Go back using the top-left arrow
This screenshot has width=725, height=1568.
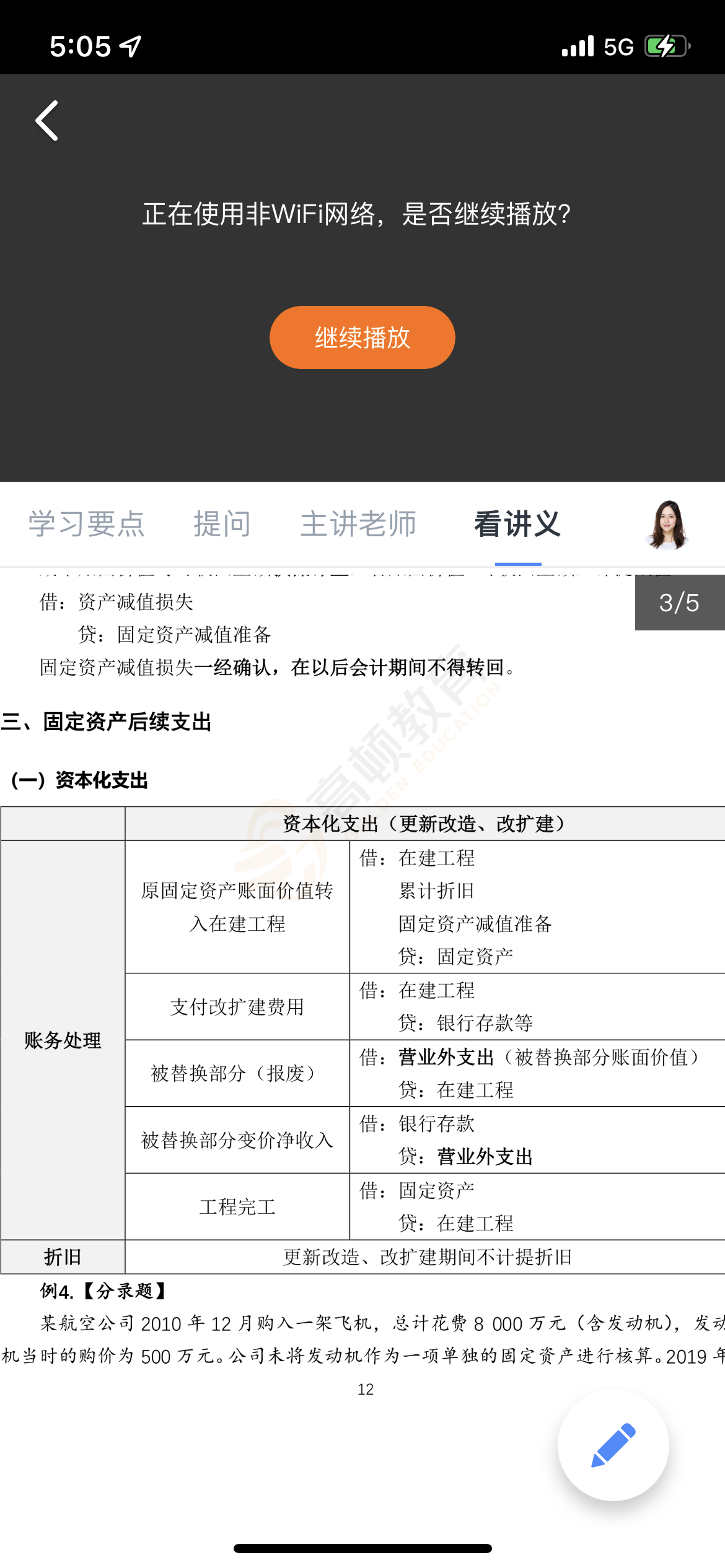pos(47,121)
